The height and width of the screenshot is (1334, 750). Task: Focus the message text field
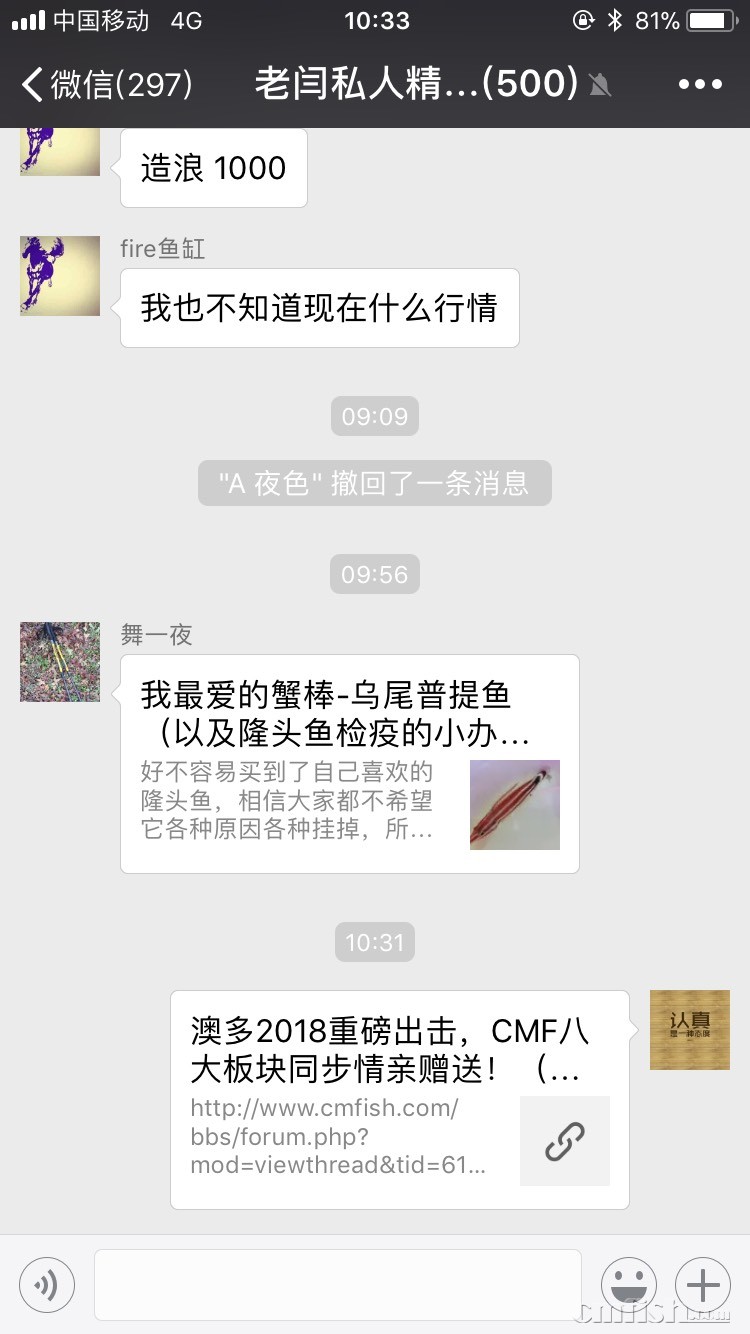point(337,1284)
